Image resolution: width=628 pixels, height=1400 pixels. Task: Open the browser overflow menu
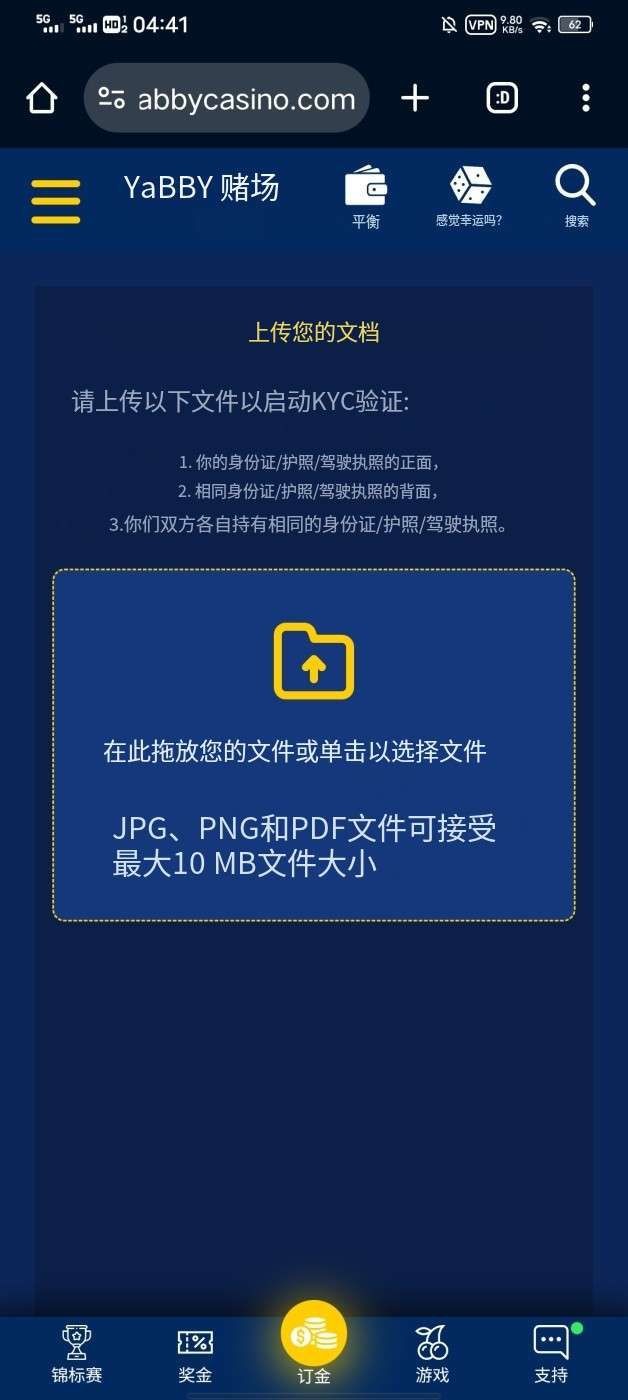pyautogui.click(x=586, y=98)
